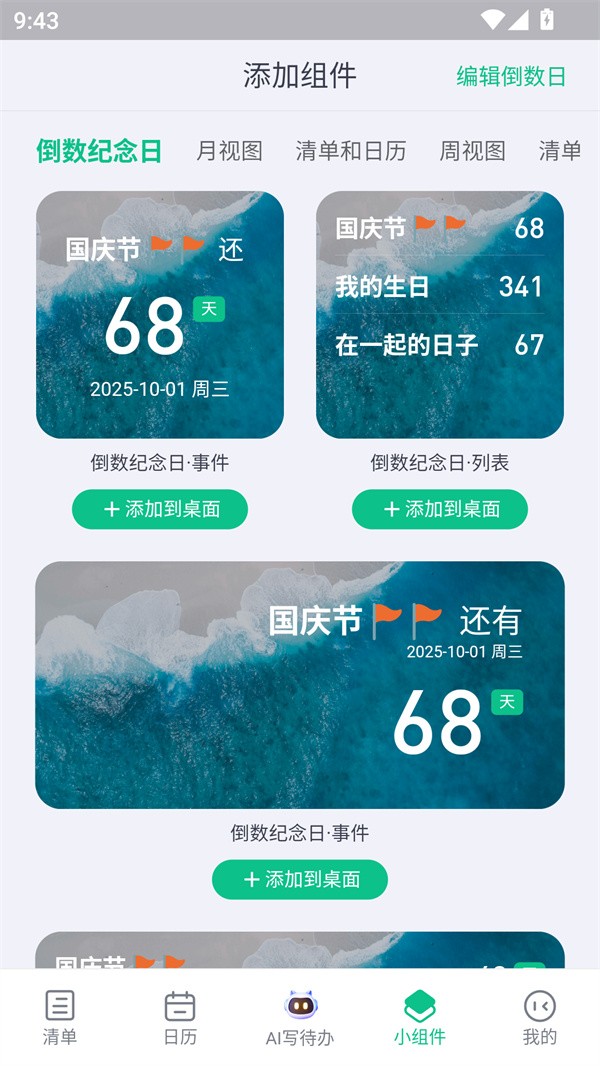This screenshot has width=600, height=1066.
Task: Open the small 国庆节 68天 widget preview
Action: [x=160, y=315]
